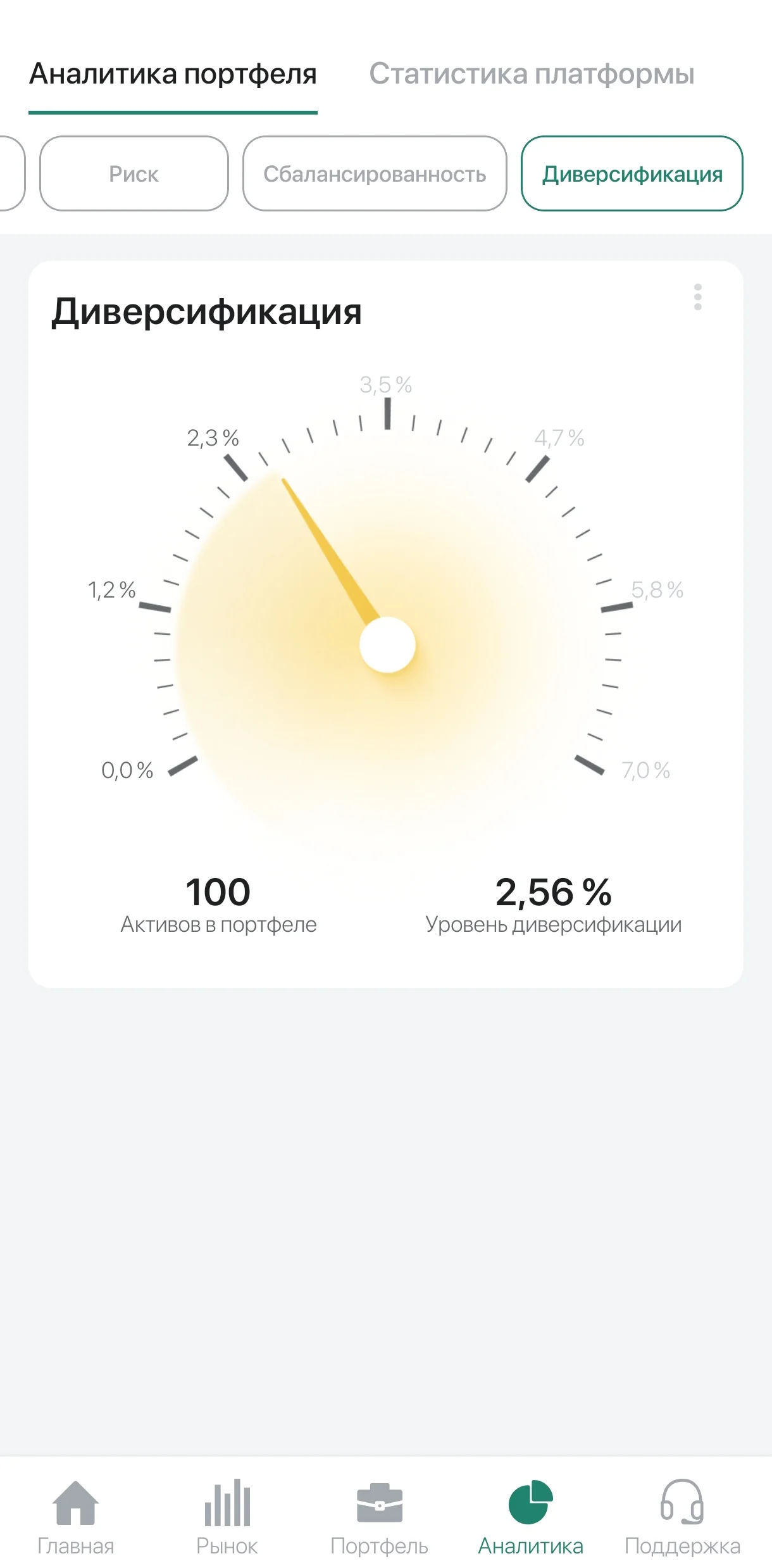This screenshot has height=1568, width=772.
Task: Choose the Сбалансированность chip
Action: [x=375, y=173]
